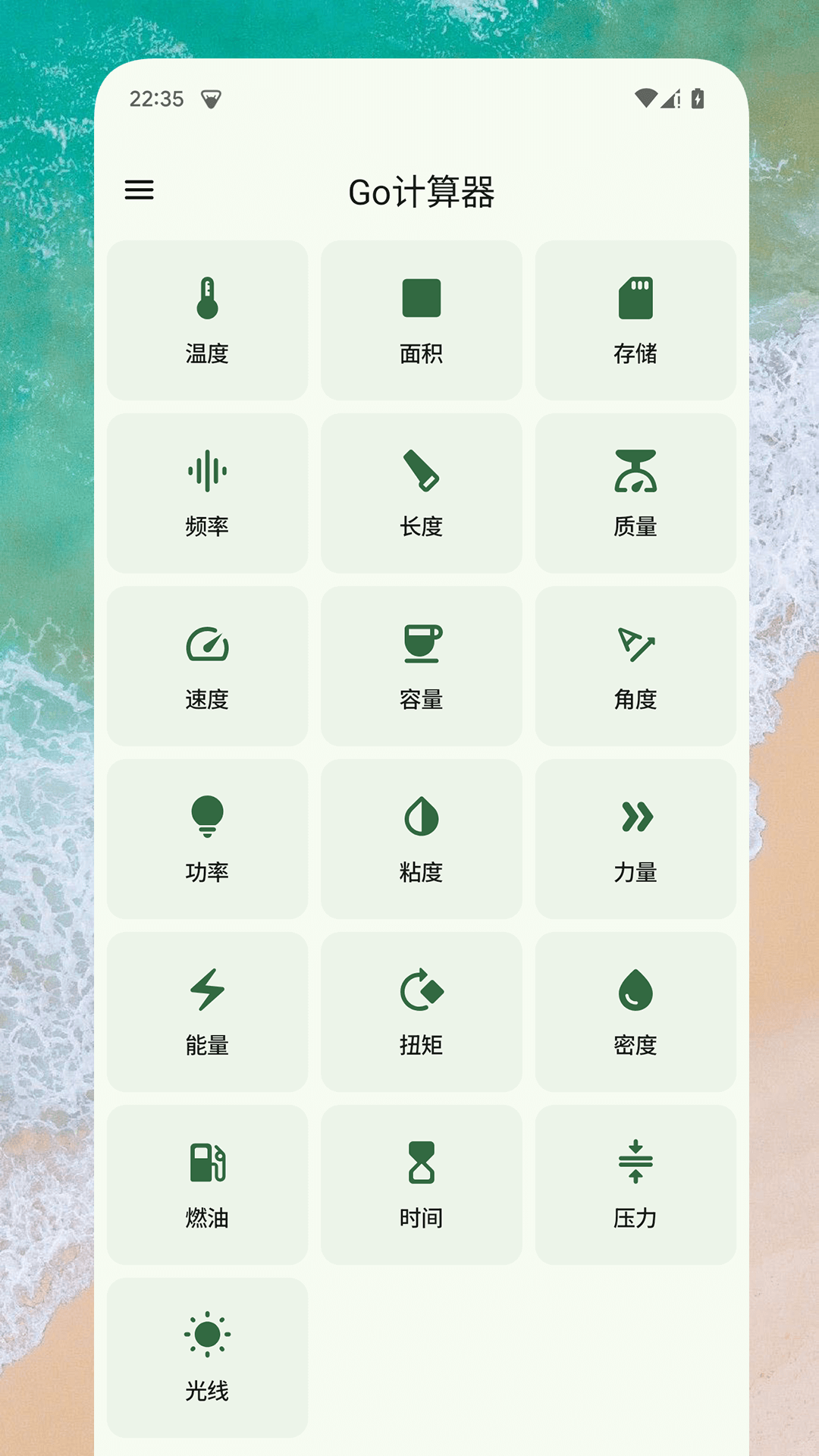Select the 长度 length converter
Viewport: 819px width, 1456px height.
click(x=422, y=491)
